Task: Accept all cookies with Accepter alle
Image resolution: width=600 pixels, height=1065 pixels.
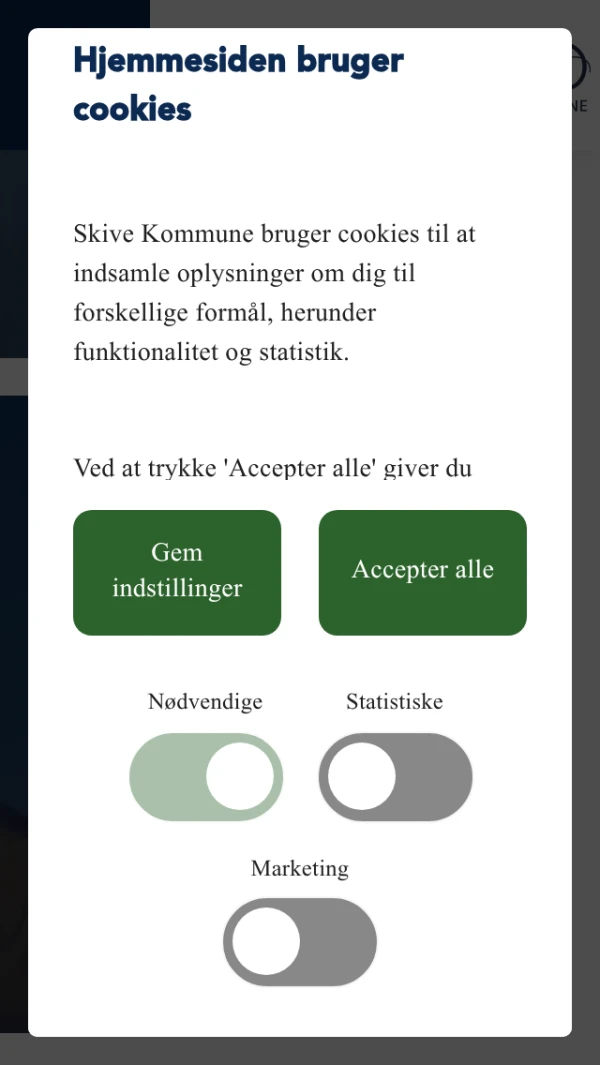Action: click(x=423, y=573)
